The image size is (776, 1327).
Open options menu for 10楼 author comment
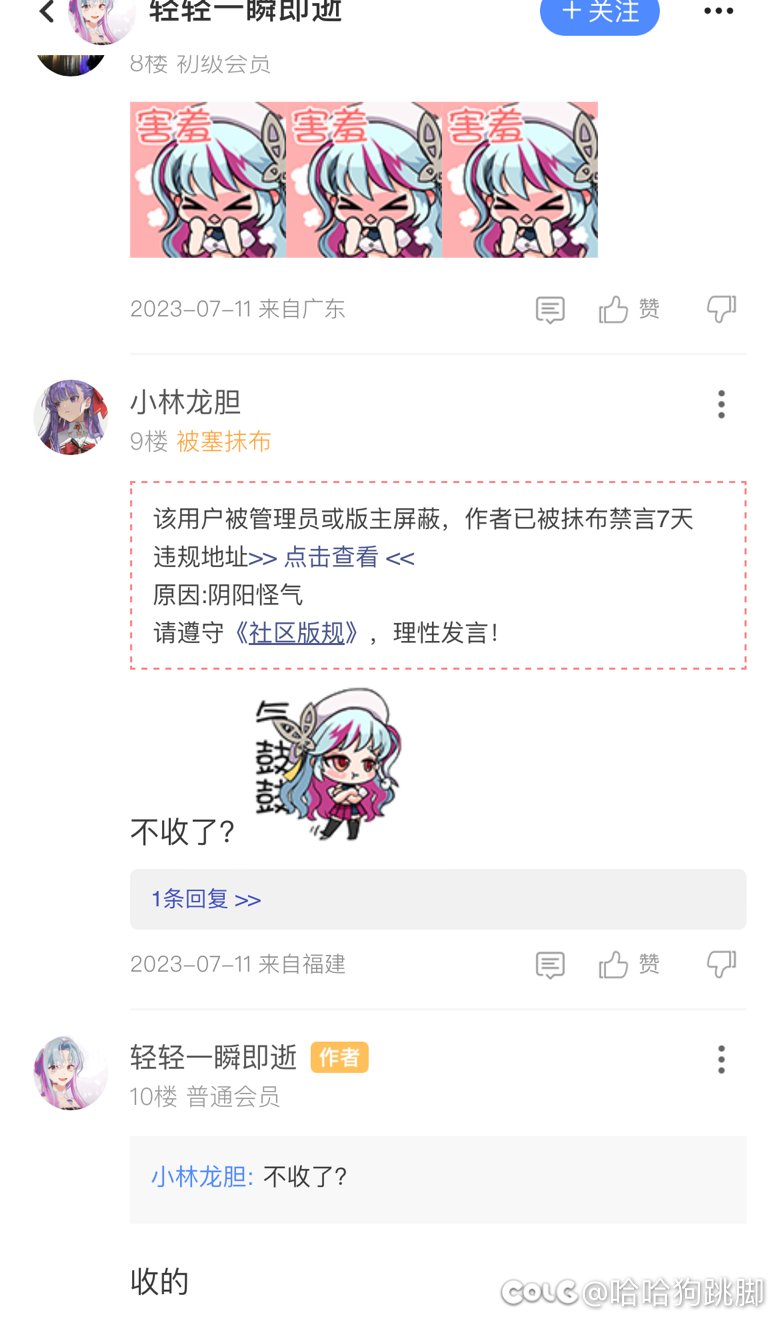point(721,1059)
